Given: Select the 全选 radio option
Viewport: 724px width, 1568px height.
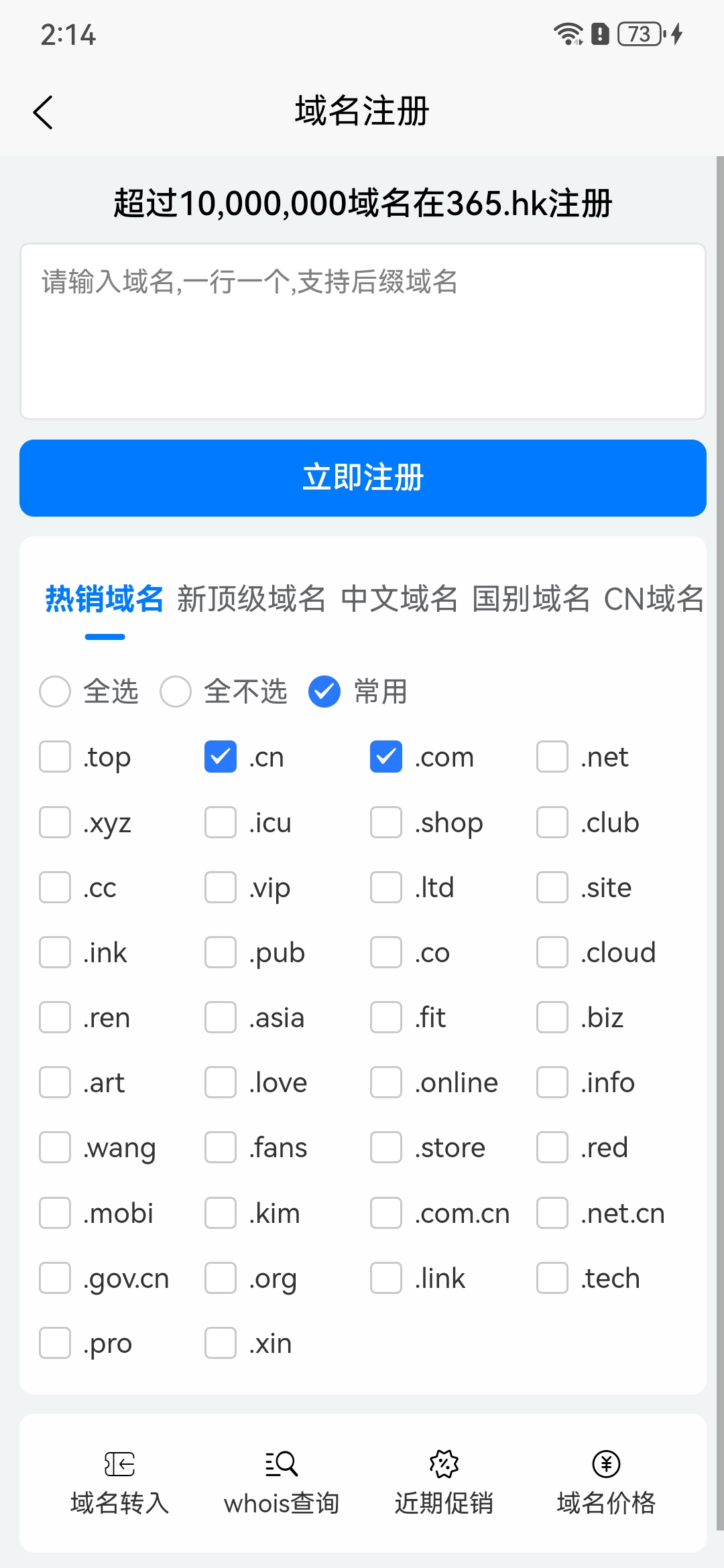Looking at the screenshot, I should pyautogui.click(x=55, y=692).
